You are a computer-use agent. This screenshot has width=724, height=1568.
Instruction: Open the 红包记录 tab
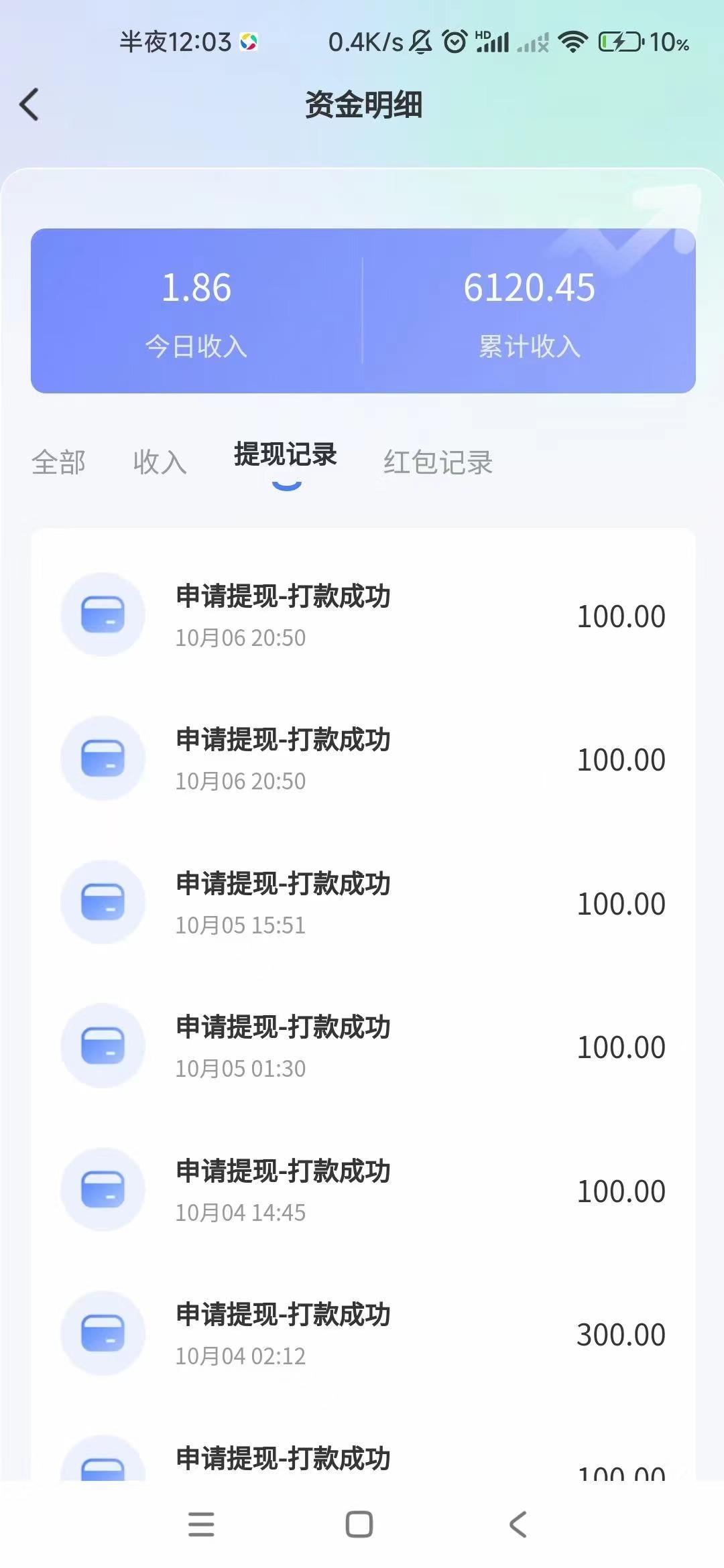(438, 462)
